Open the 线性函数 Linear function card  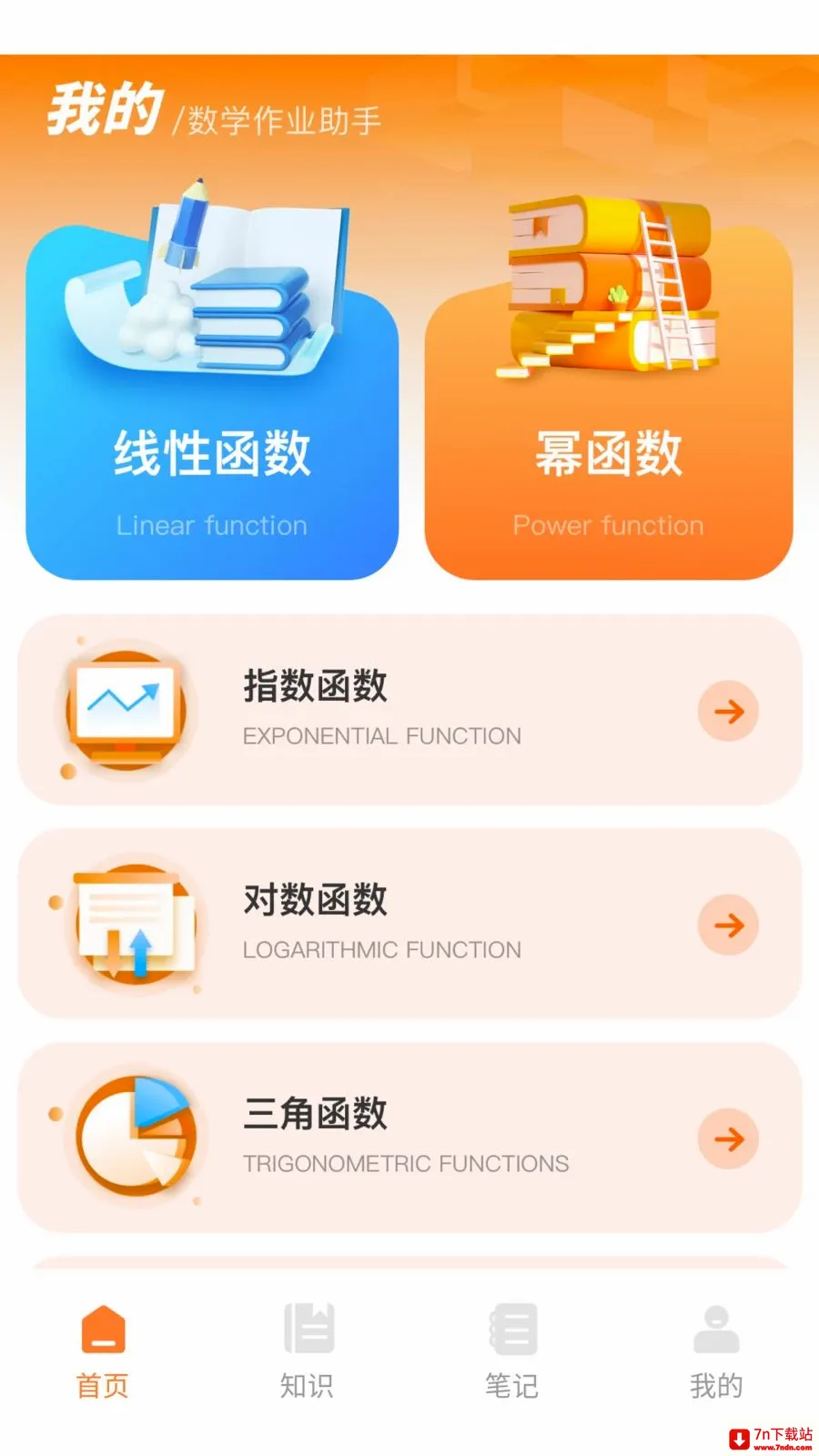[212, 400]
